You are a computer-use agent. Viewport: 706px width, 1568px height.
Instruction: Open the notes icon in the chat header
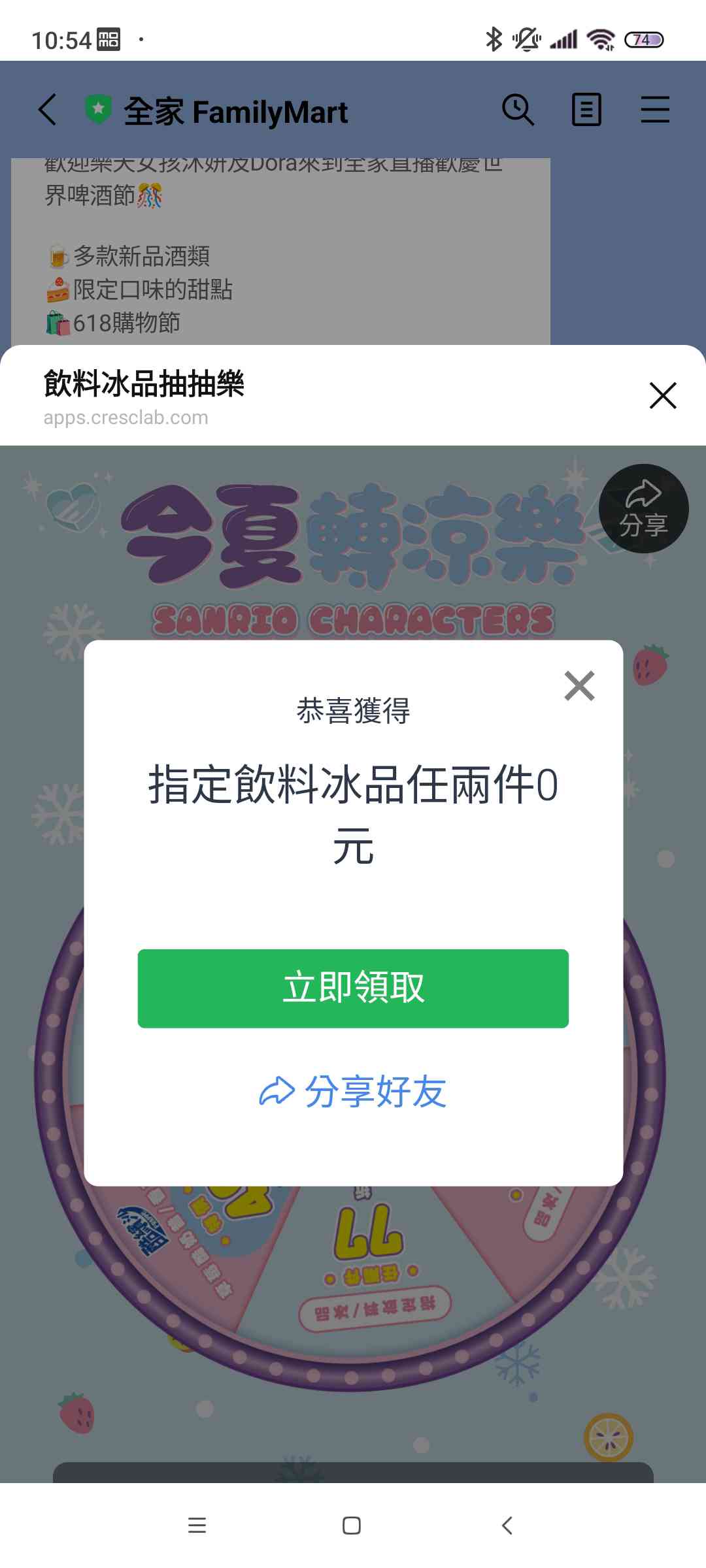point(586,109)
